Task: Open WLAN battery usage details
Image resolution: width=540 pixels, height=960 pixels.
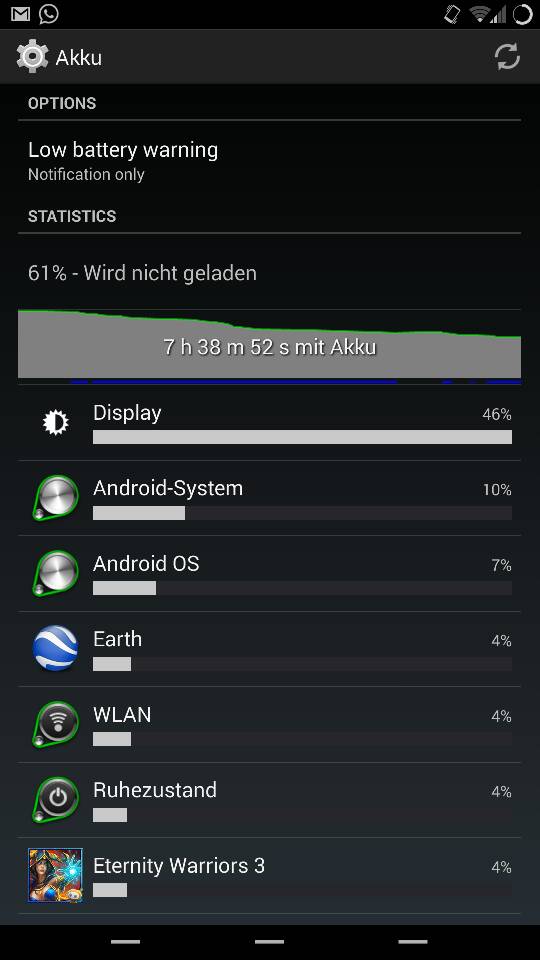Action: tap(269, 725)
